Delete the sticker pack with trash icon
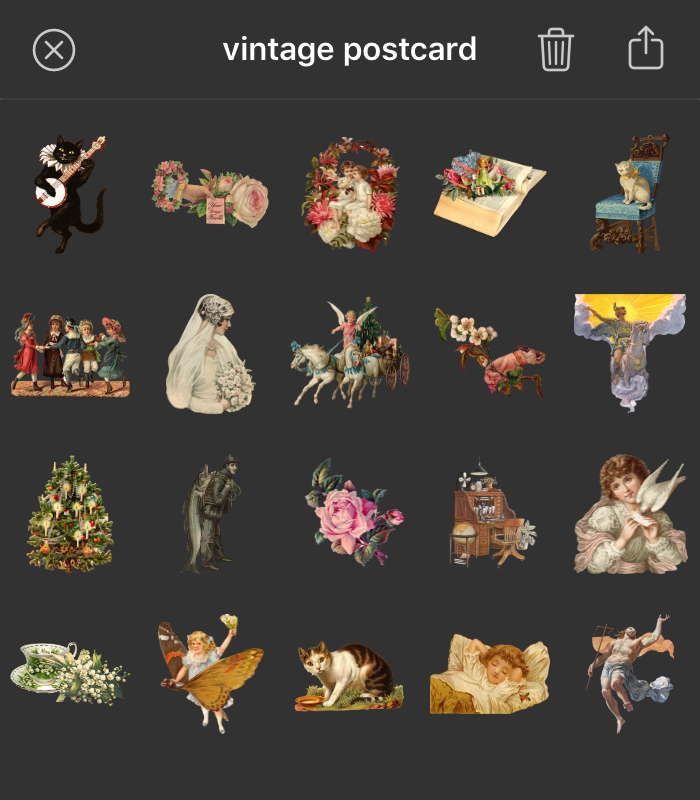This screenshot has width=700, height=800. coord(555,49)
